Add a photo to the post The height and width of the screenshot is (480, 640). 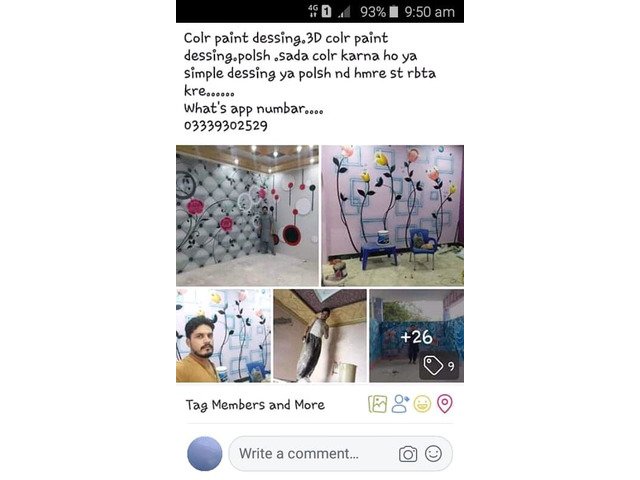(x=377, y=404)
